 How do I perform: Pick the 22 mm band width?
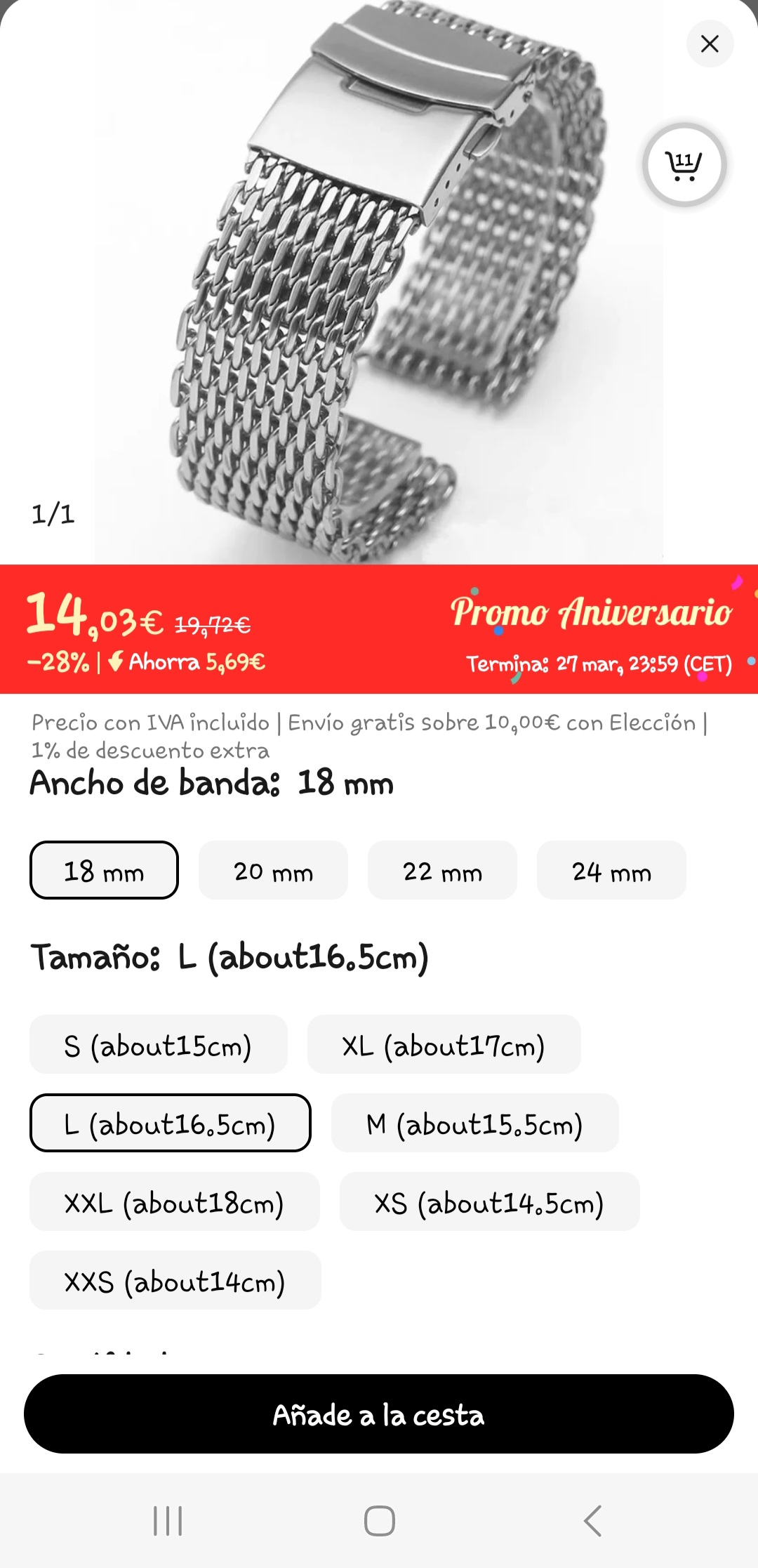[x=442, y=871]
